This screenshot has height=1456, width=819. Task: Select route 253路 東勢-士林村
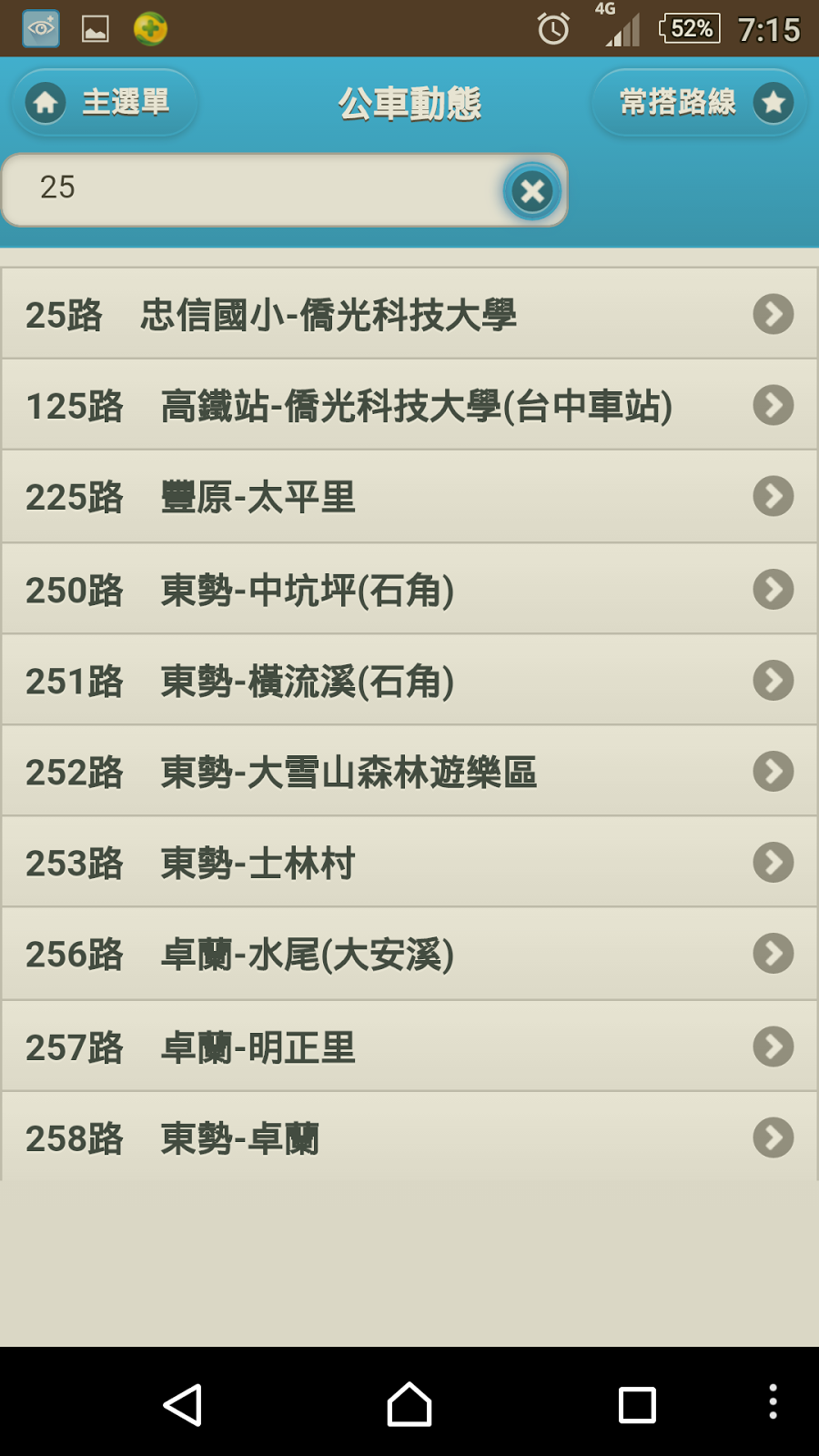[x=409, y=863]
